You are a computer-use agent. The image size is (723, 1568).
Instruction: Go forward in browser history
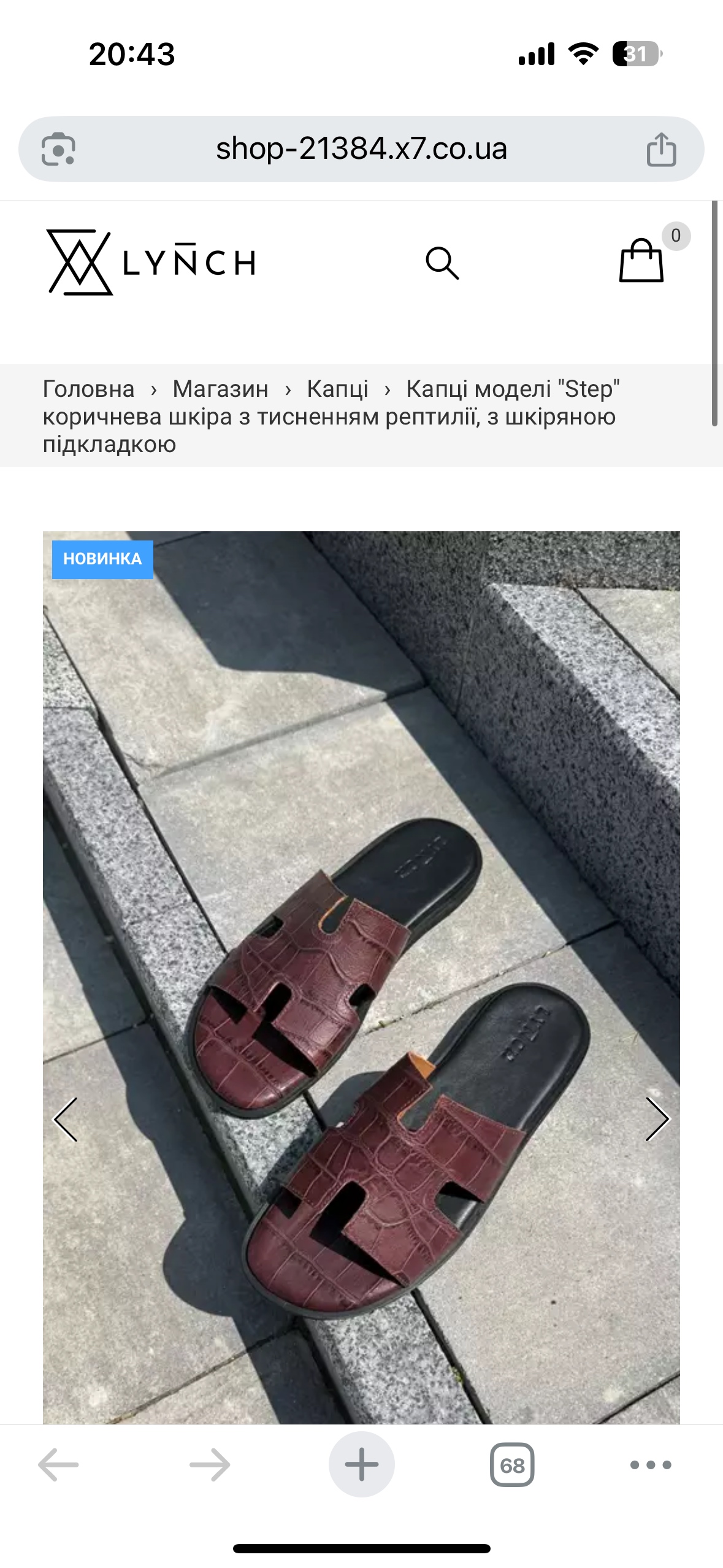click(x=210, y=1465)
